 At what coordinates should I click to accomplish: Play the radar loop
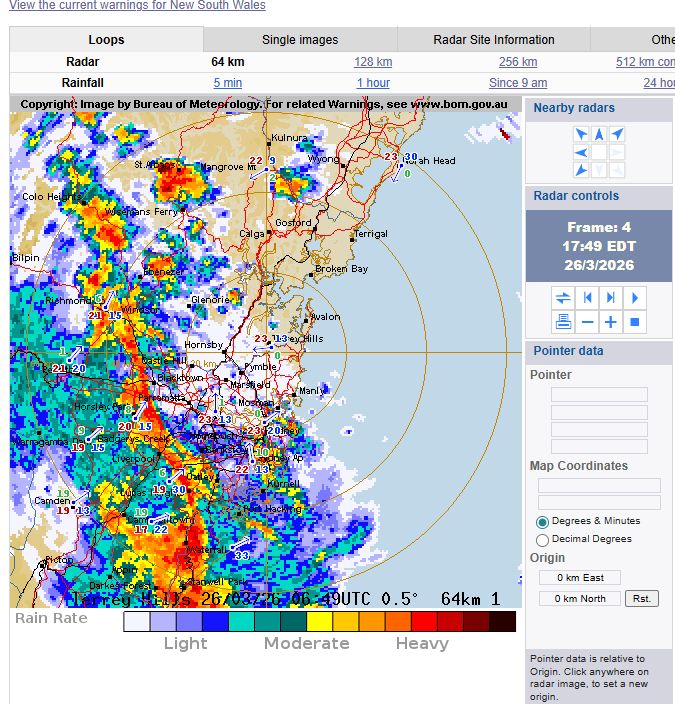click(x=635, y=297)
